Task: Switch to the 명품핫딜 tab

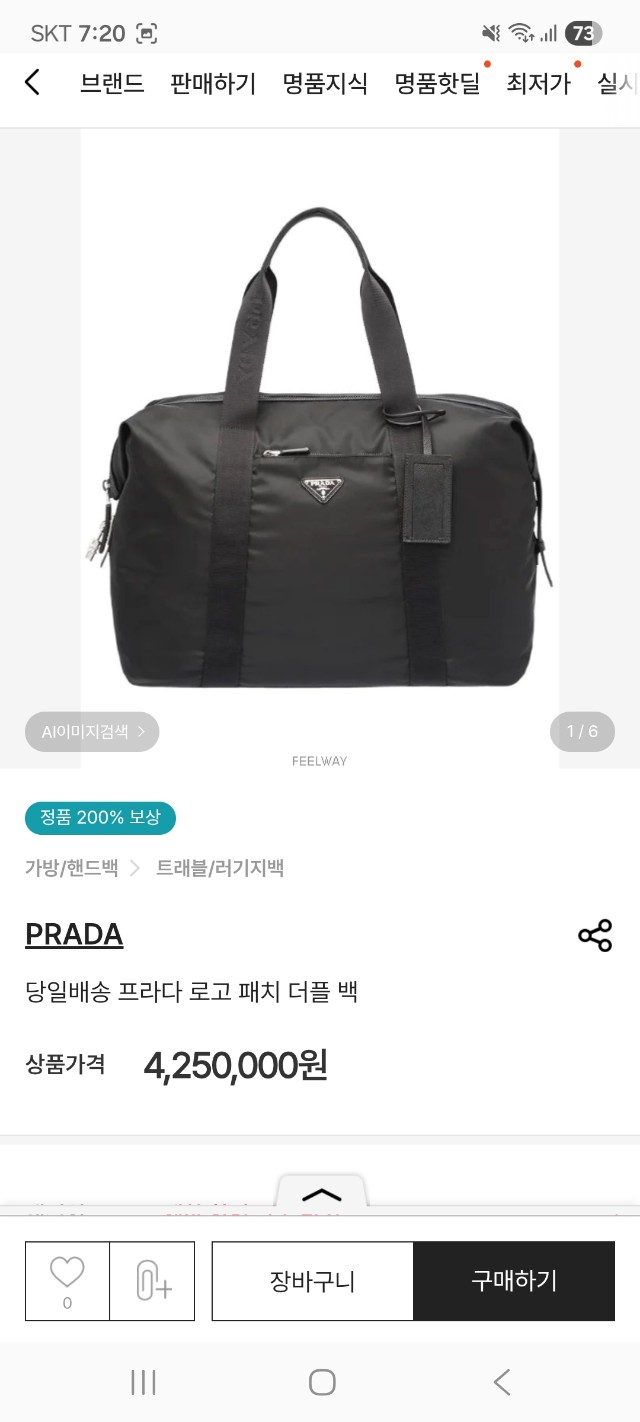Action: point(437,84)
